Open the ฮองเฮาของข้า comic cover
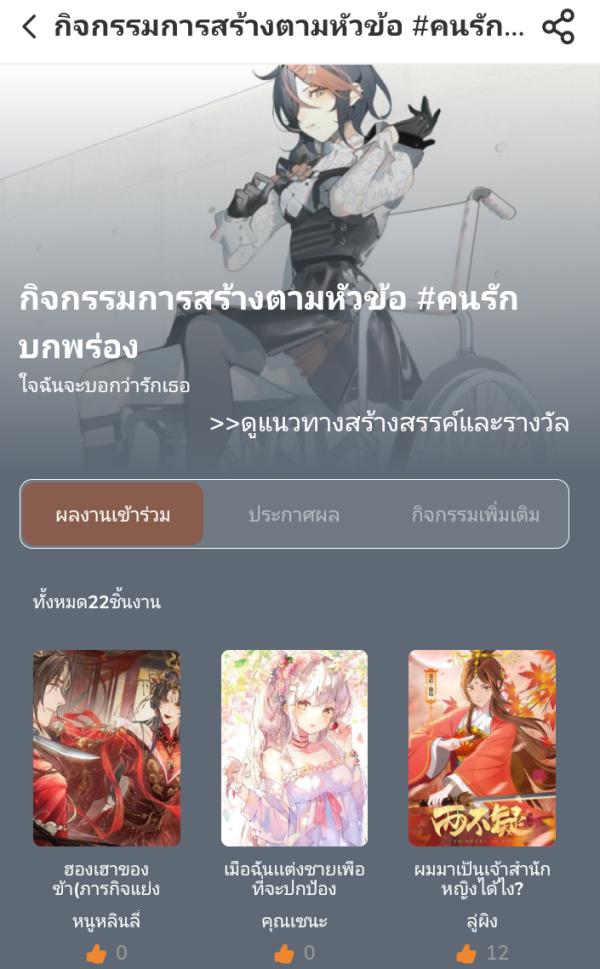Viewport: 600px width, 969px height. (x=107, y=748)
